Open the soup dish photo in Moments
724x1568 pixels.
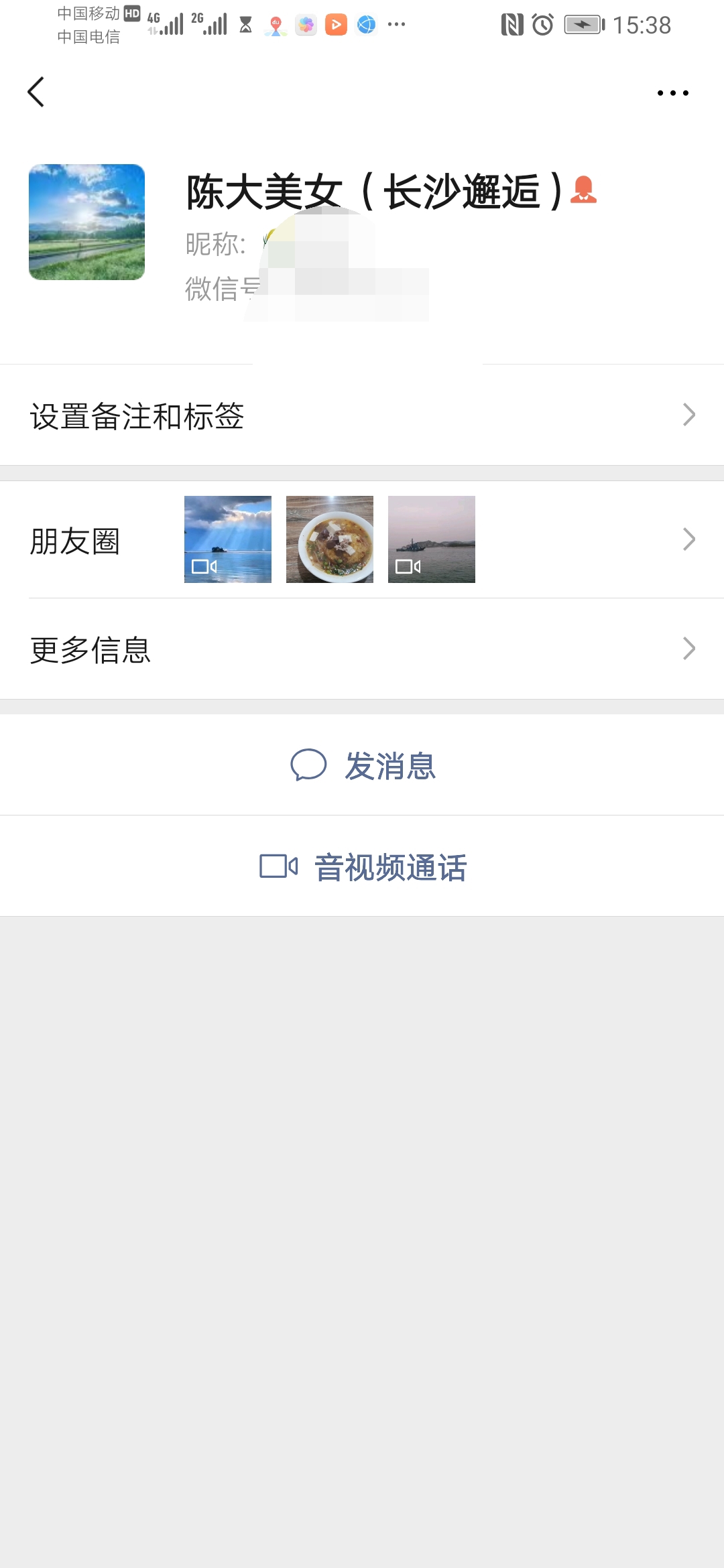pyautogui.click(x=330, y=539)
